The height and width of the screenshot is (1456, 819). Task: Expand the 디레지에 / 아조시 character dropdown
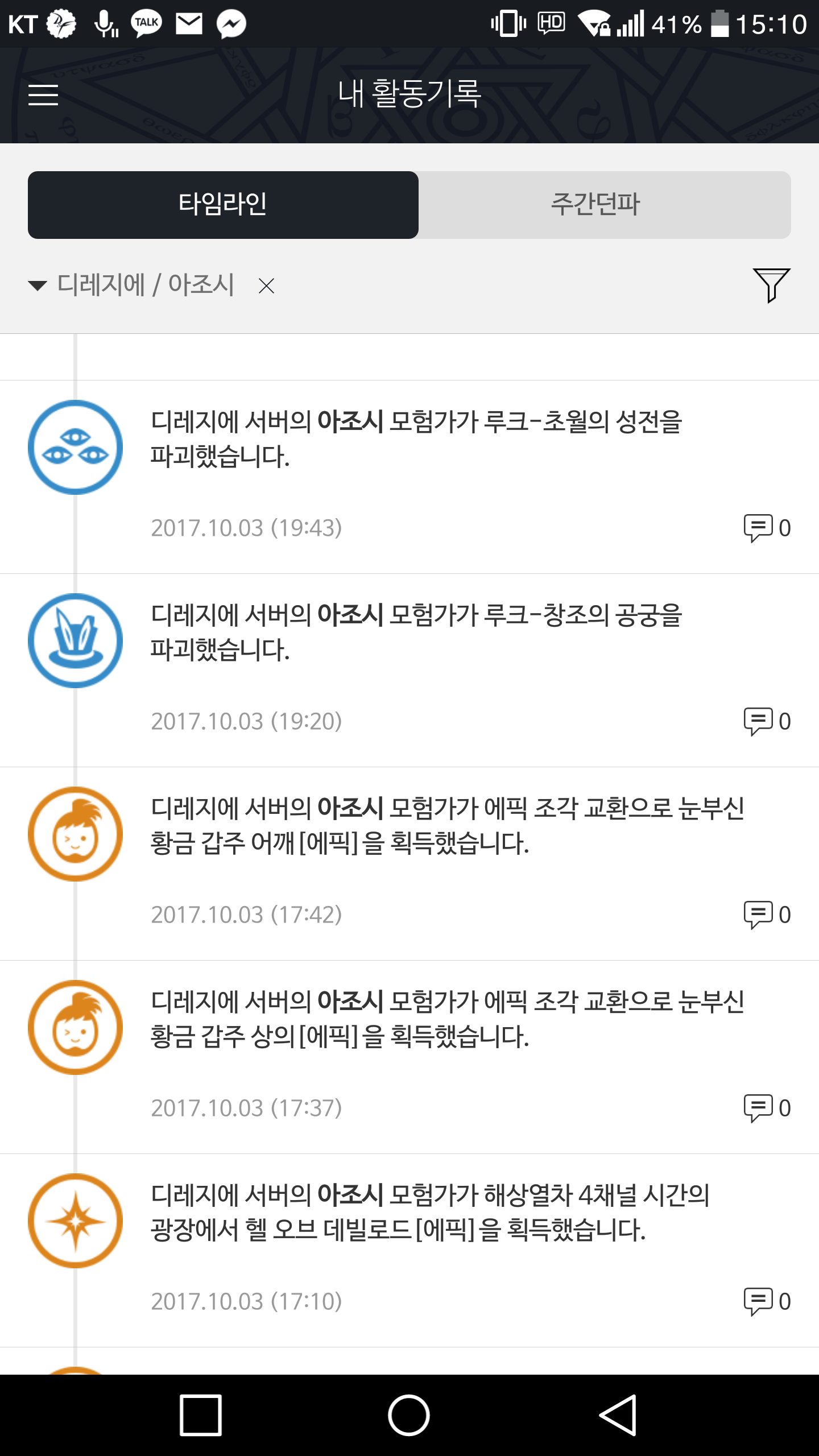(x=132, y=284)
